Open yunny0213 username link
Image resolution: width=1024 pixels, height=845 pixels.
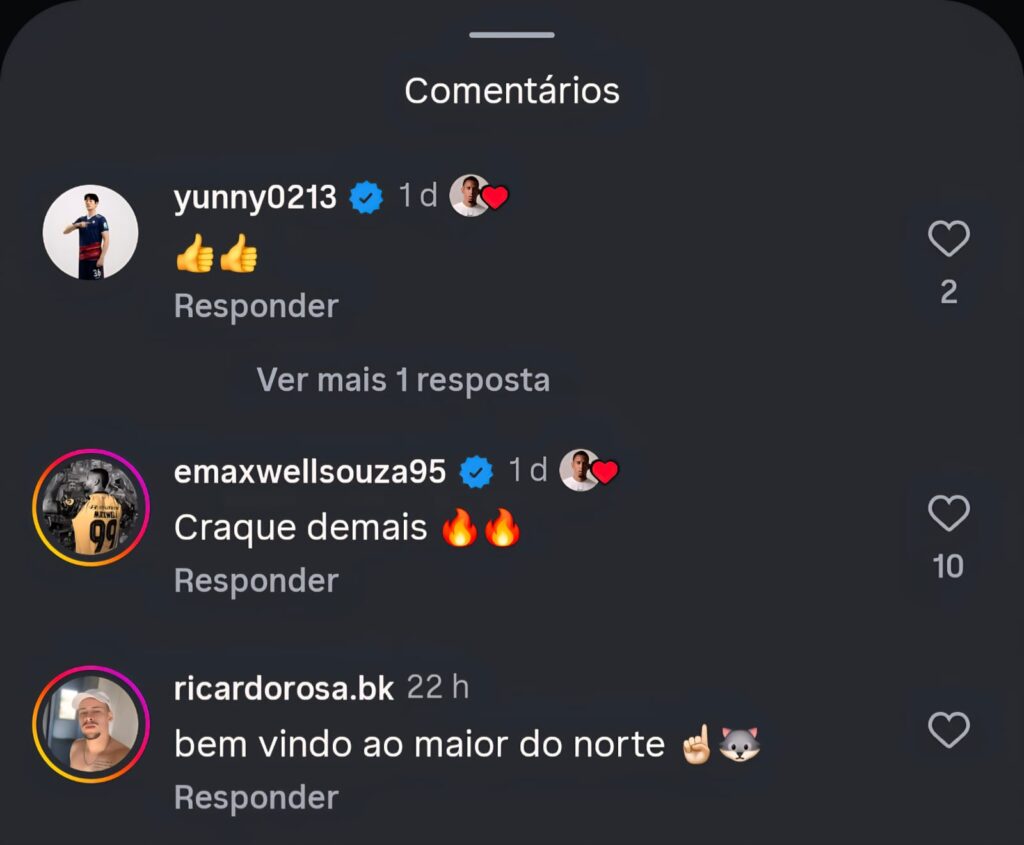tap(255, 198)
